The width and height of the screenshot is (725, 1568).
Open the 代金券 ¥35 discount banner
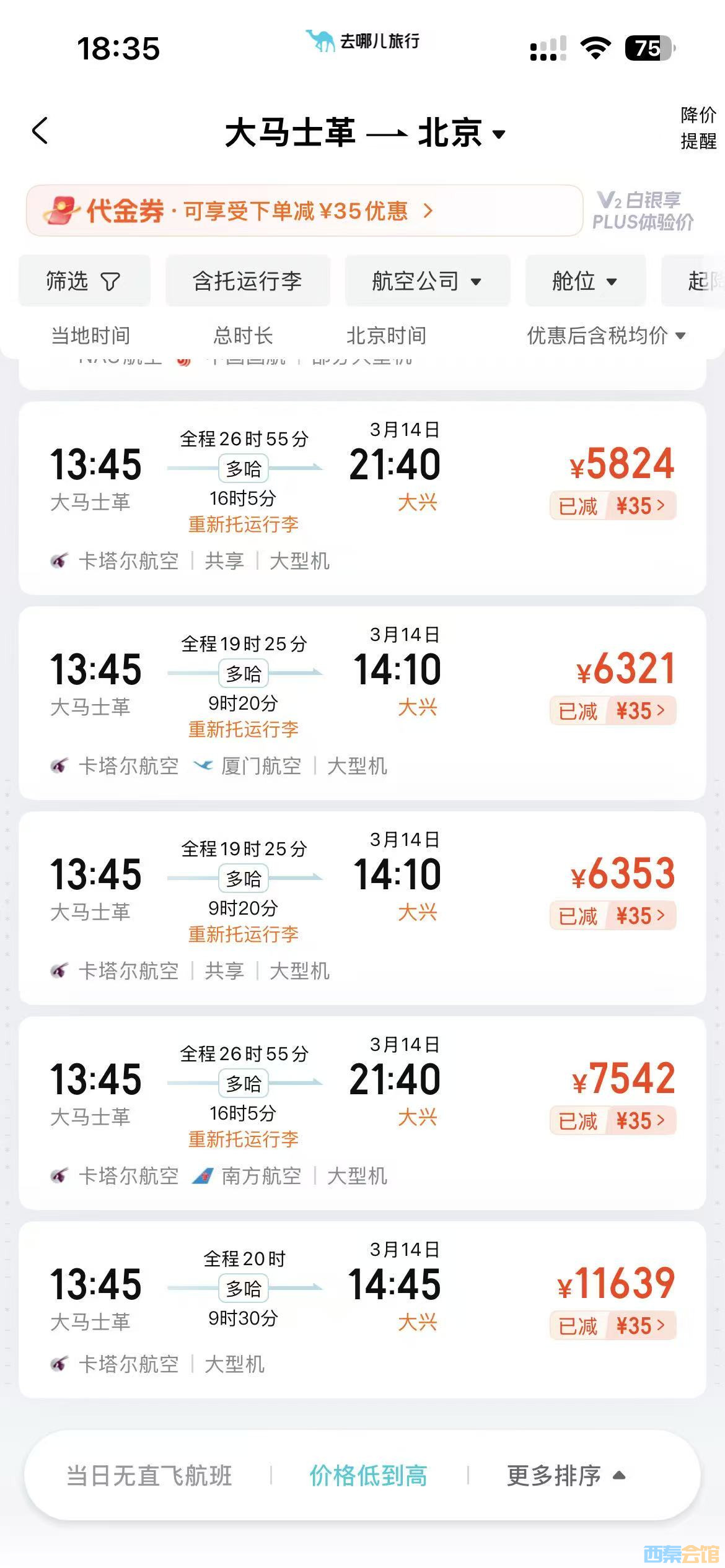pyautogui.click(x=304, y=211)
